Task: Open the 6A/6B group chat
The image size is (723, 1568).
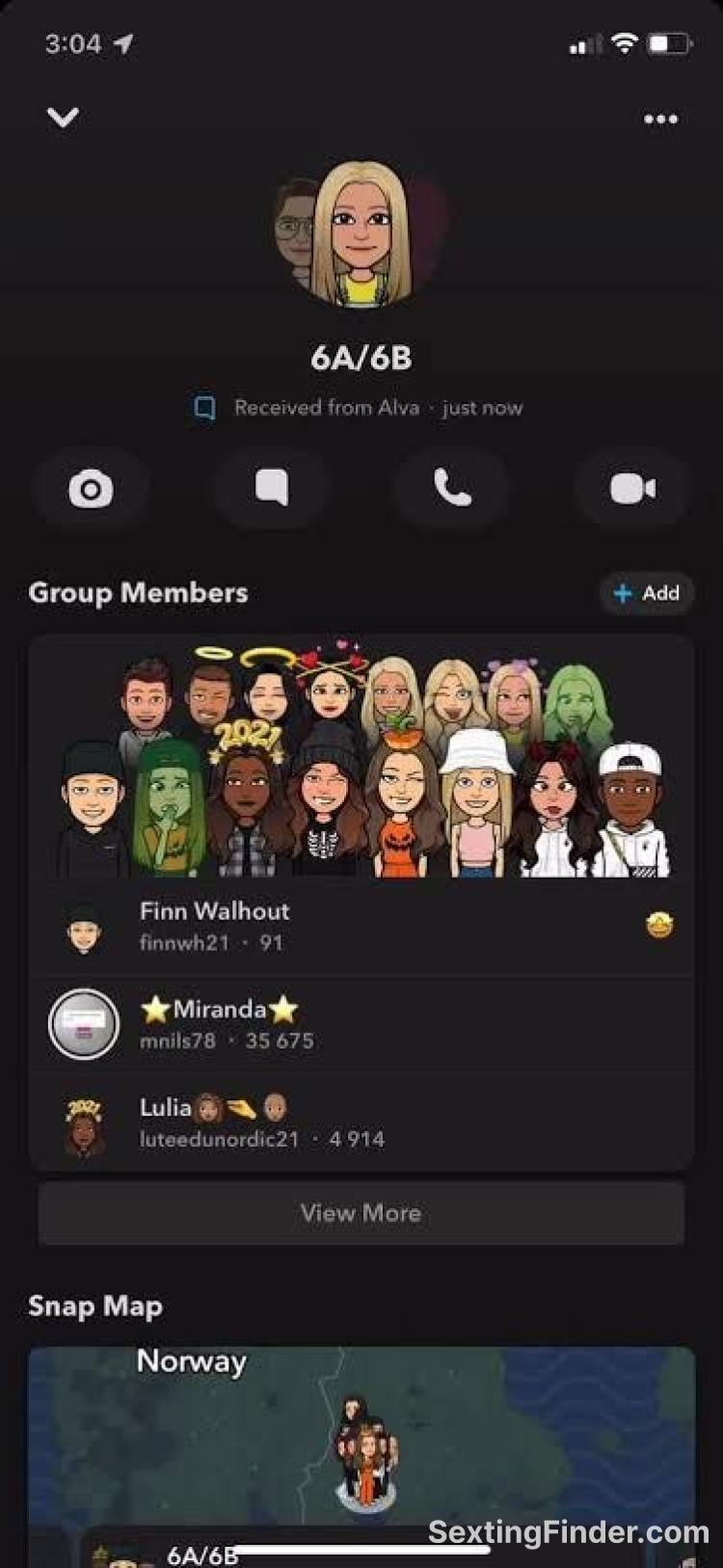Action: click(272, 489)
